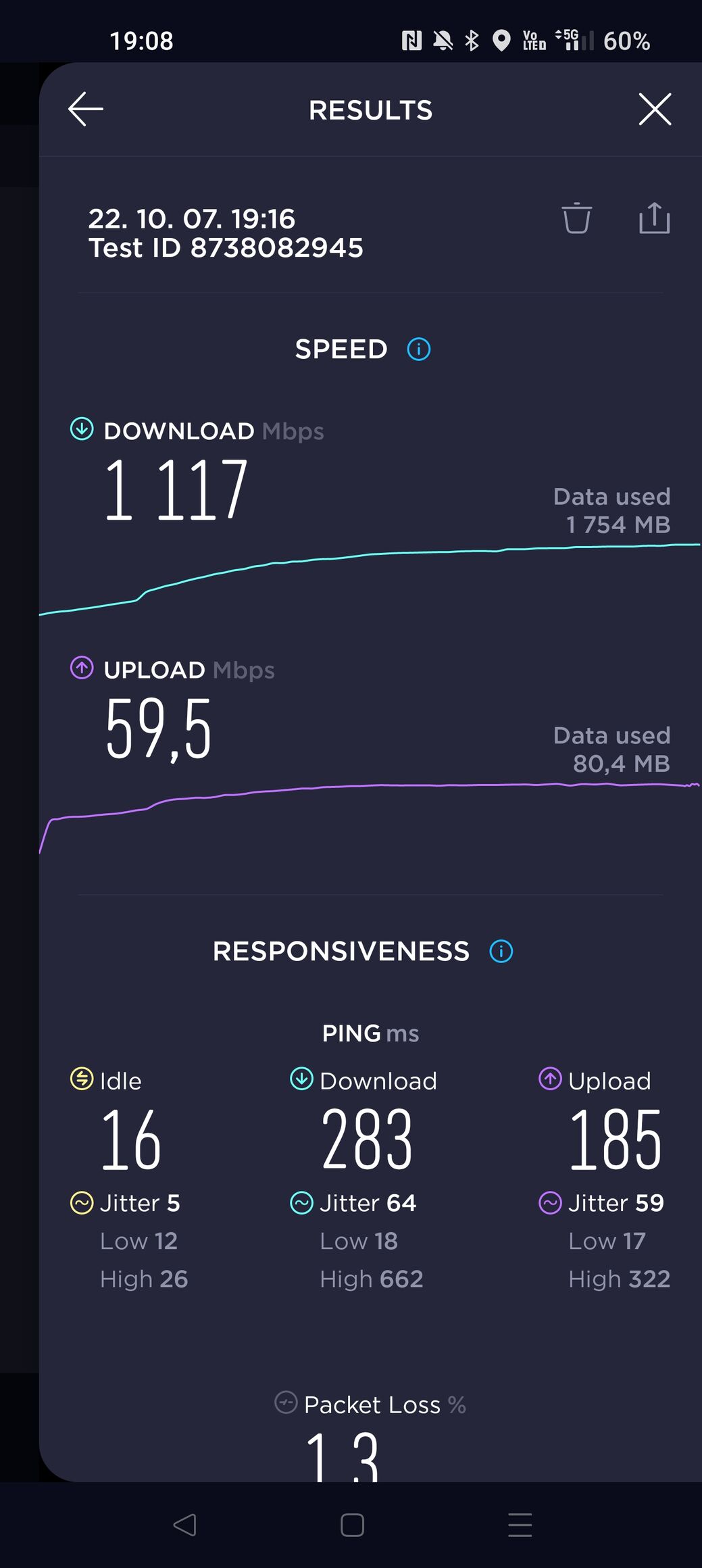Open the Responsiveness info icon
Viewport: 702px width, 1568px height.
pyautogui.click(x=501, y=951)
